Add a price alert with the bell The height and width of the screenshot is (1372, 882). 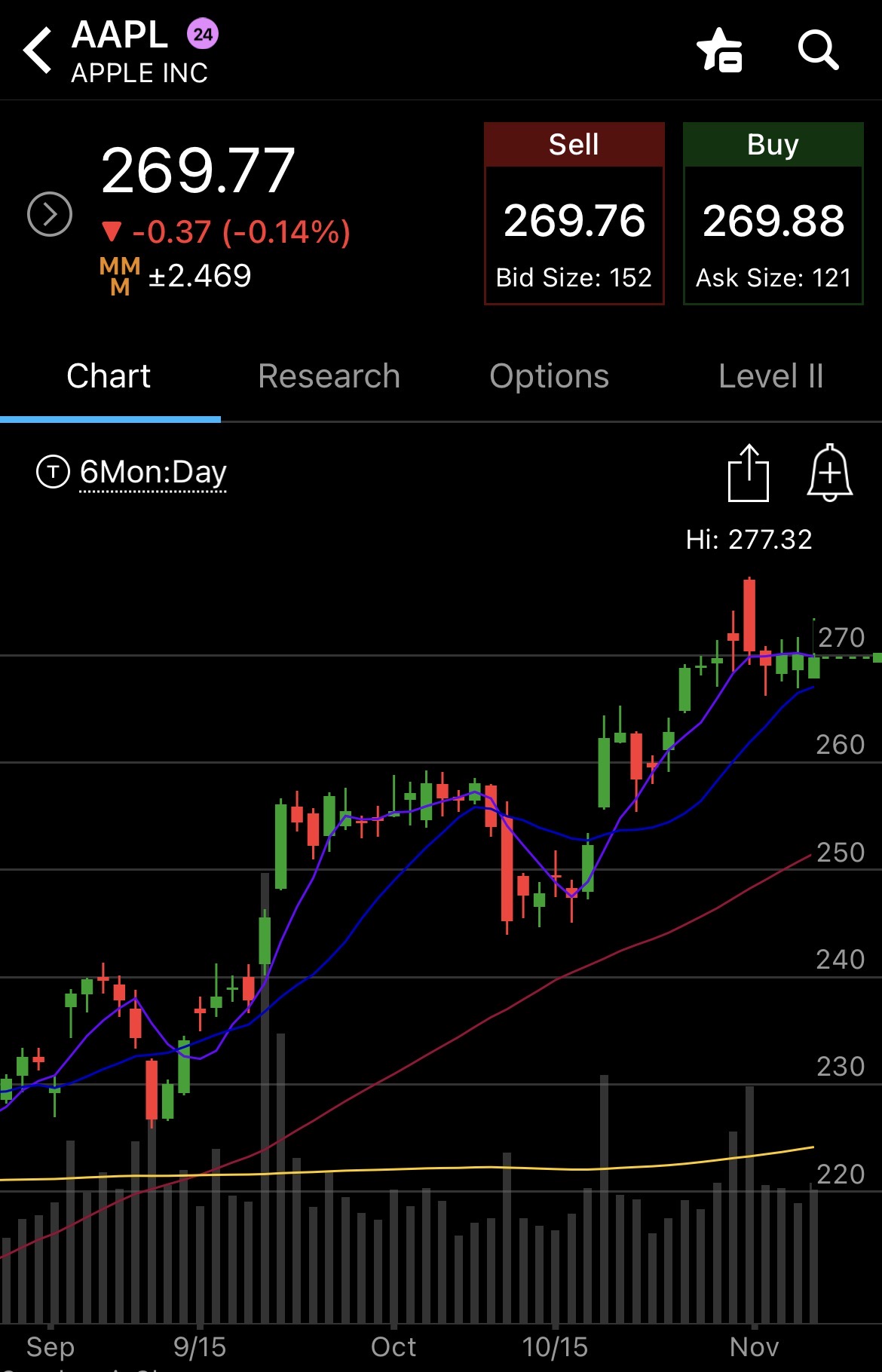click(x=829, y=473)
